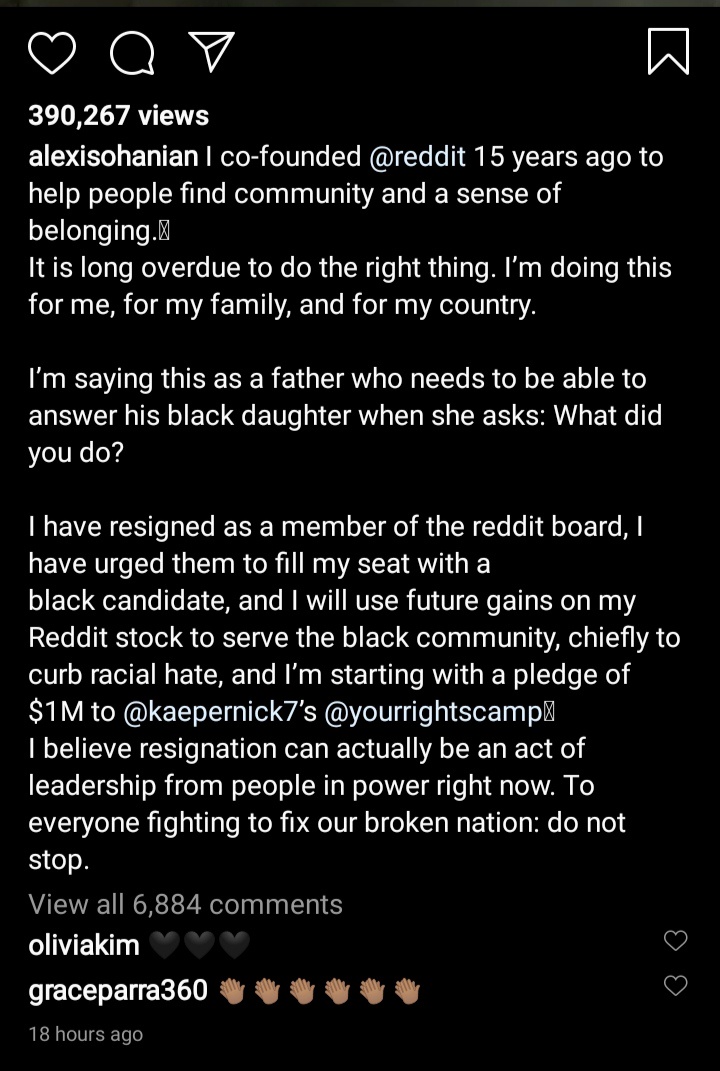Open the comment bubble icon
Screen dimensions: 720x1071
click(131, 52)
